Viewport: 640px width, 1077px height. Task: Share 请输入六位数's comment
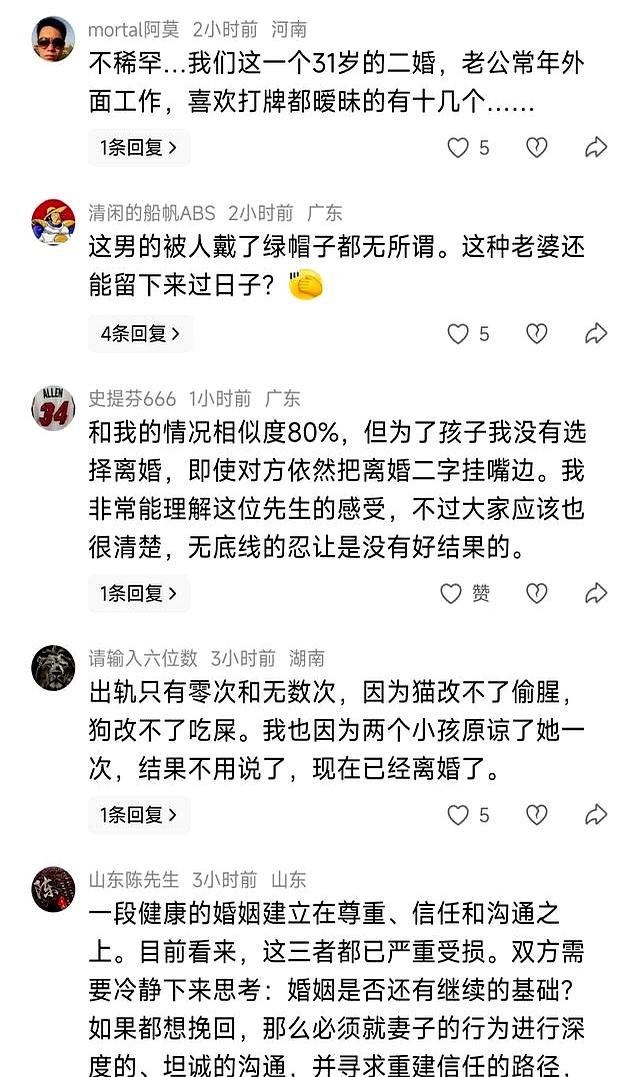click(x=596, y=815)
